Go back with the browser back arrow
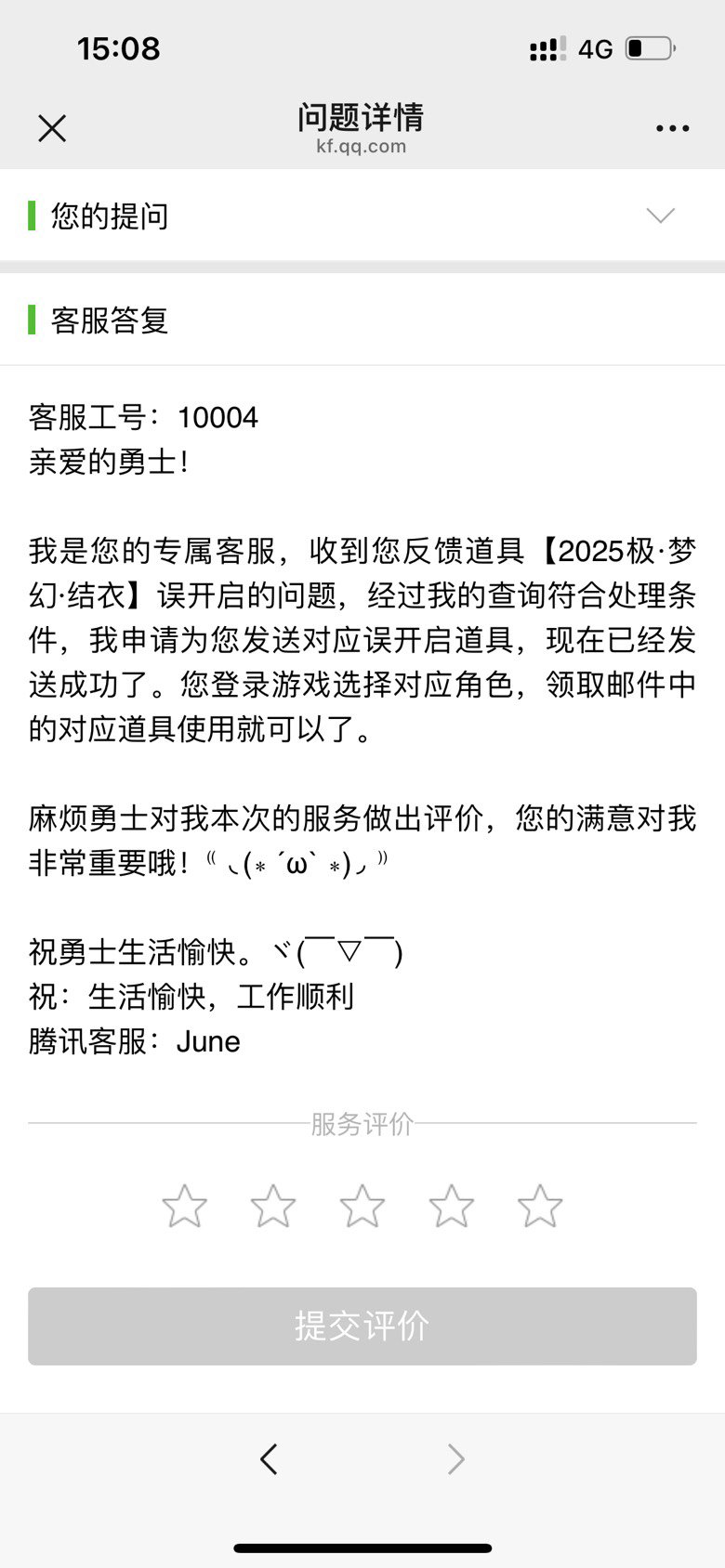The width and height of the screenshot is (725, 1568). click(269, 1459)
